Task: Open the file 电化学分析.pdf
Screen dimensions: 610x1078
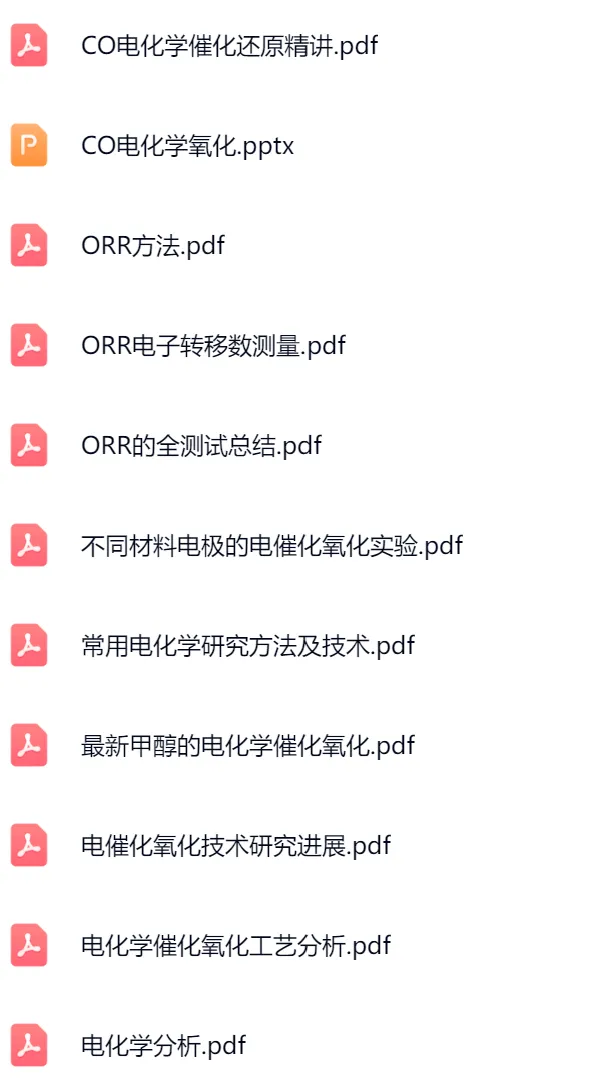Action: pyautogui.click(x=163, y=1046)
